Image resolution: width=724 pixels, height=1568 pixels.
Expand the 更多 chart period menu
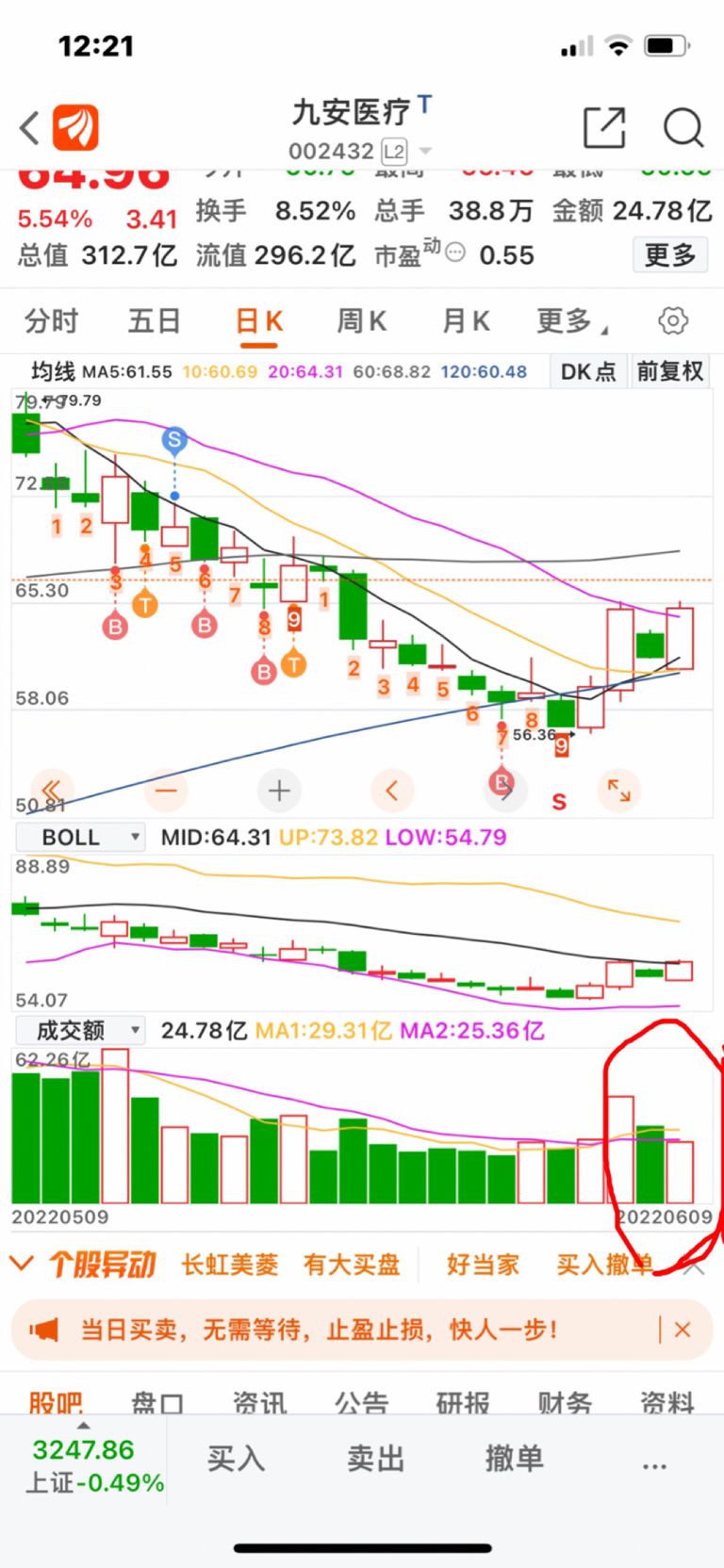pos(570,321)
